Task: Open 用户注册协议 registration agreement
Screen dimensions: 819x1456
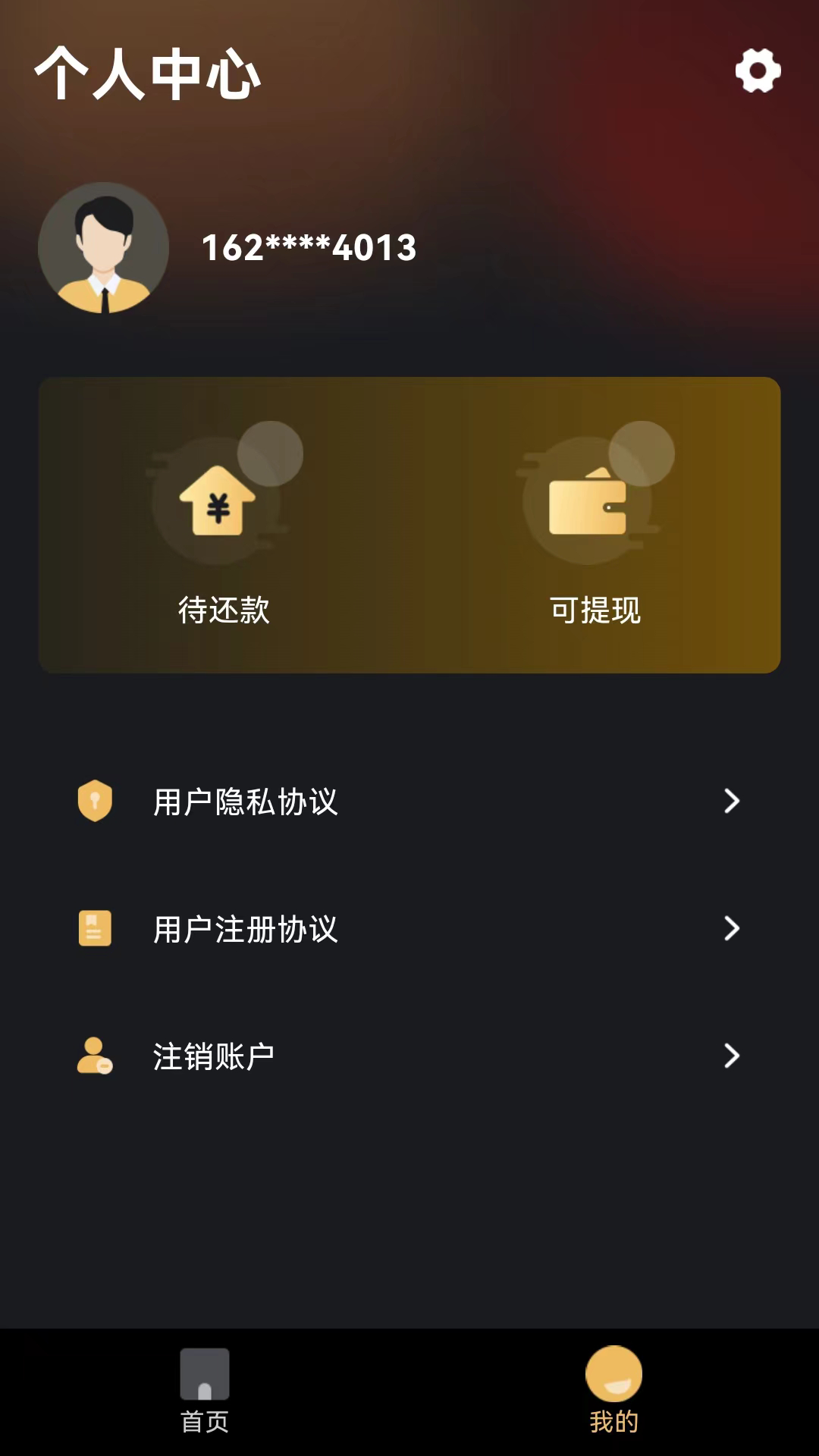Action: point(409,929)
